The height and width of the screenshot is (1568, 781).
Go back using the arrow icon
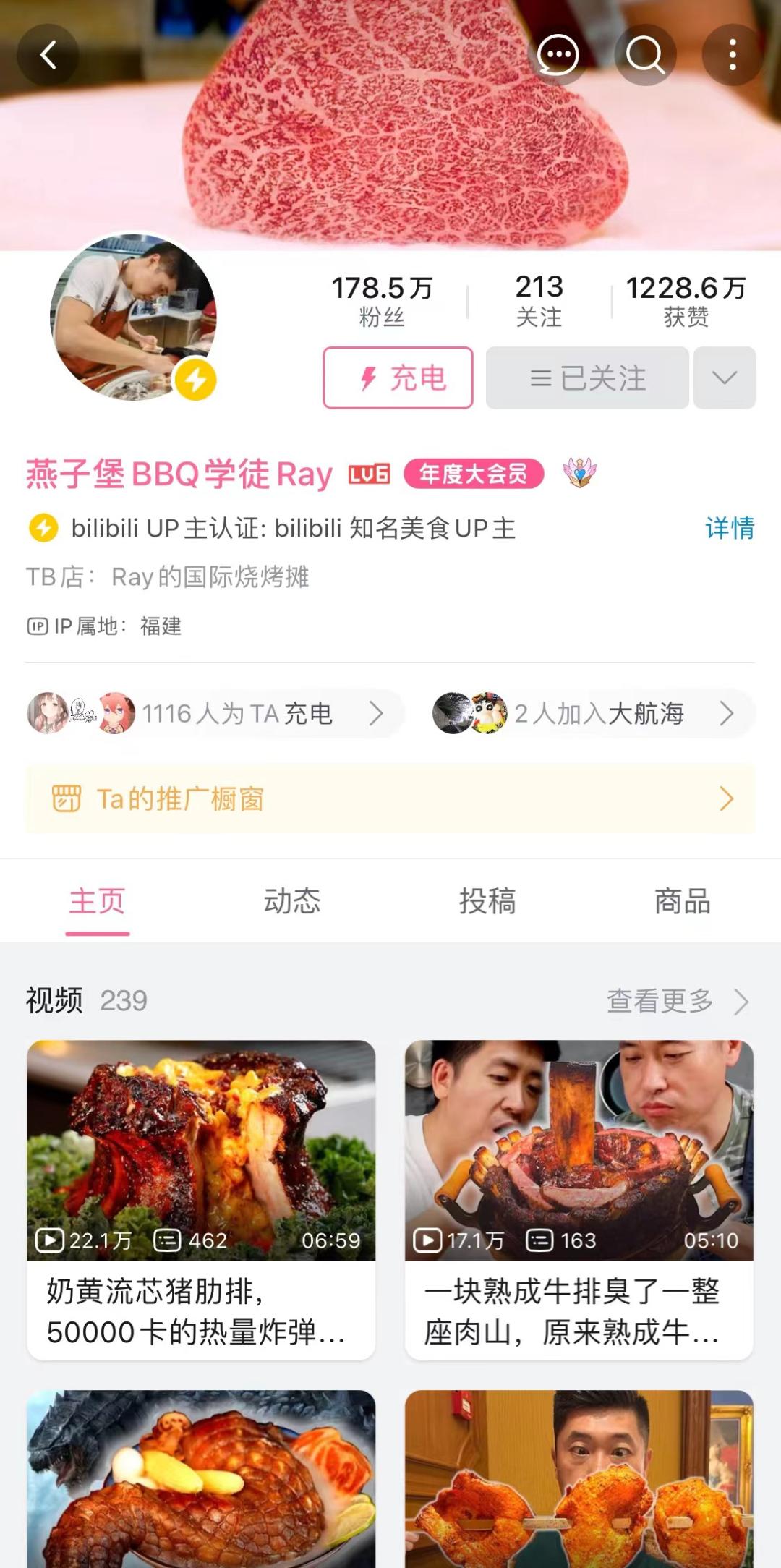(48, 55)
